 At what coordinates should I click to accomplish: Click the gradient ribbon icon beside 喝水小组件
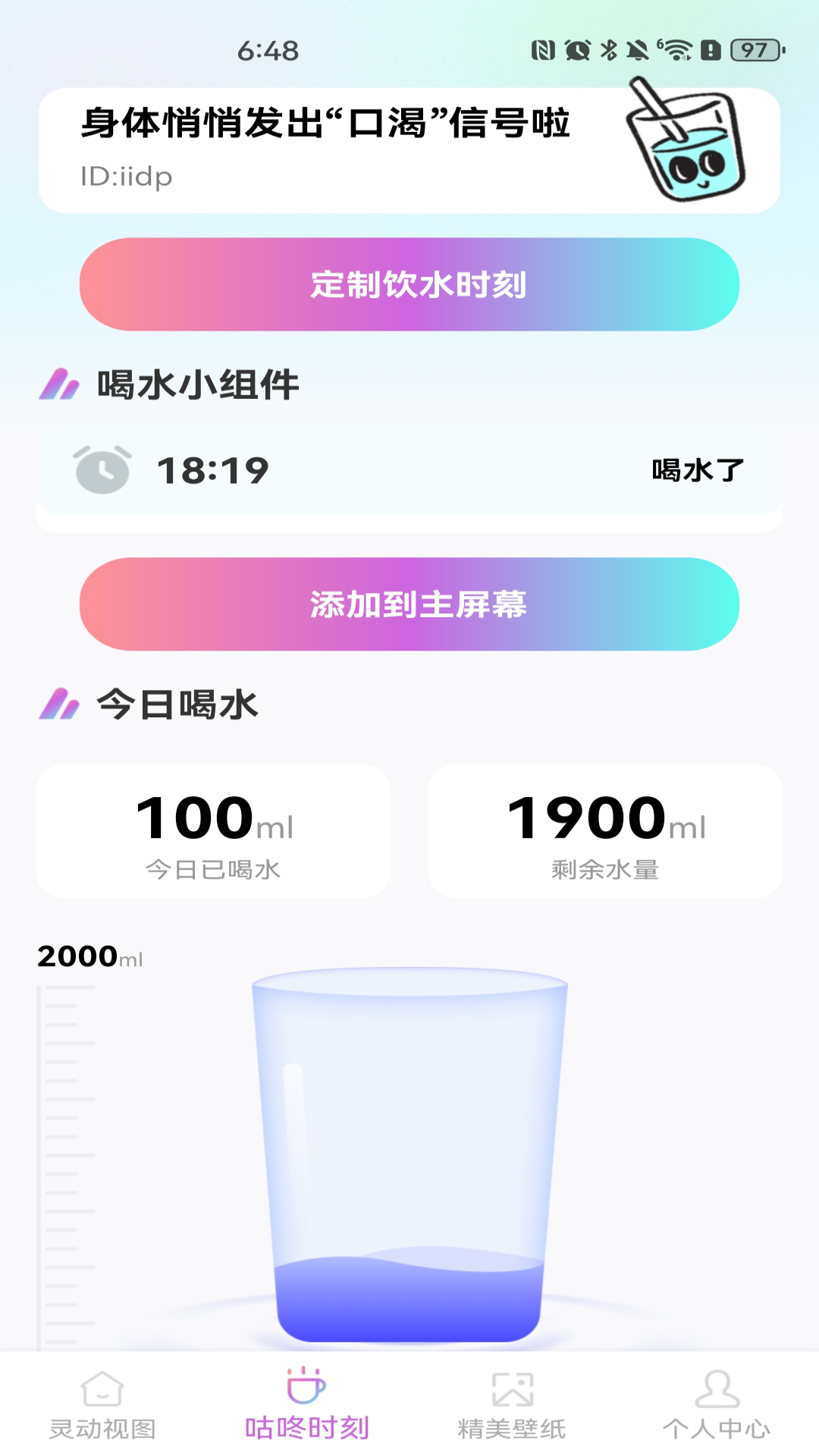click(61, 385)
